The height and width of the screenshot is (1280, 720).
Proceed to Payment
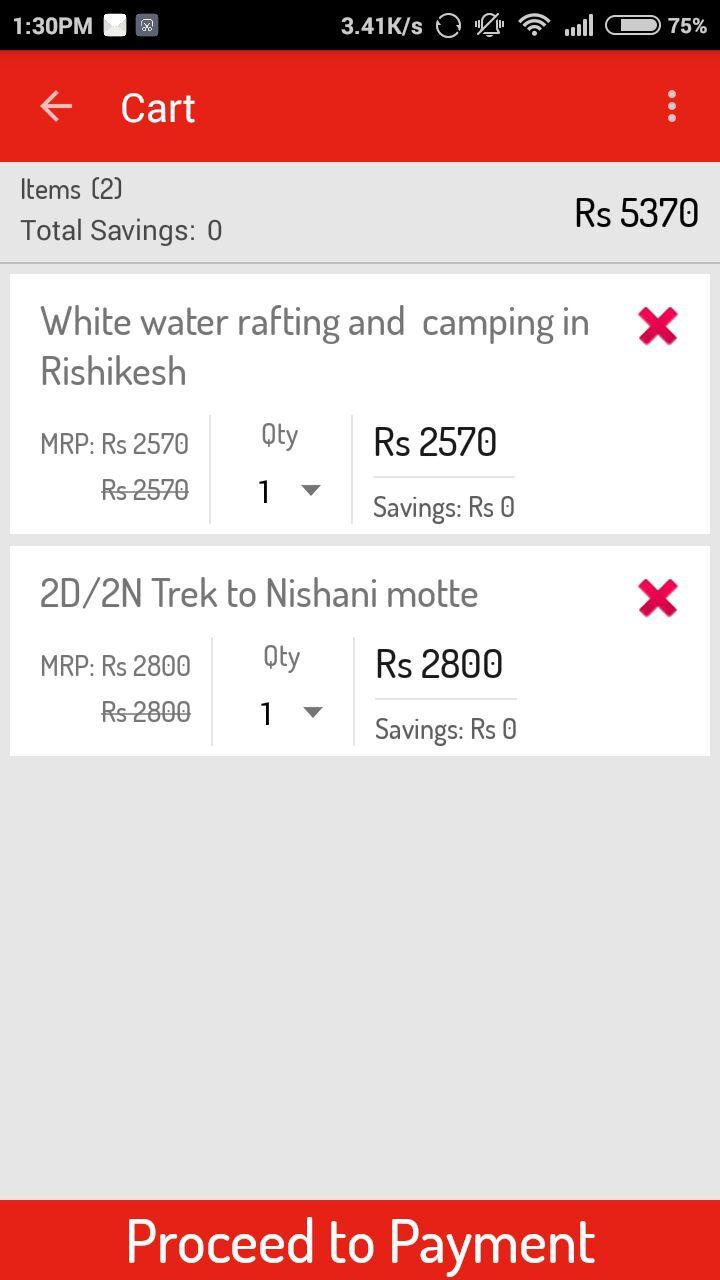click(x=360, y=1240)
